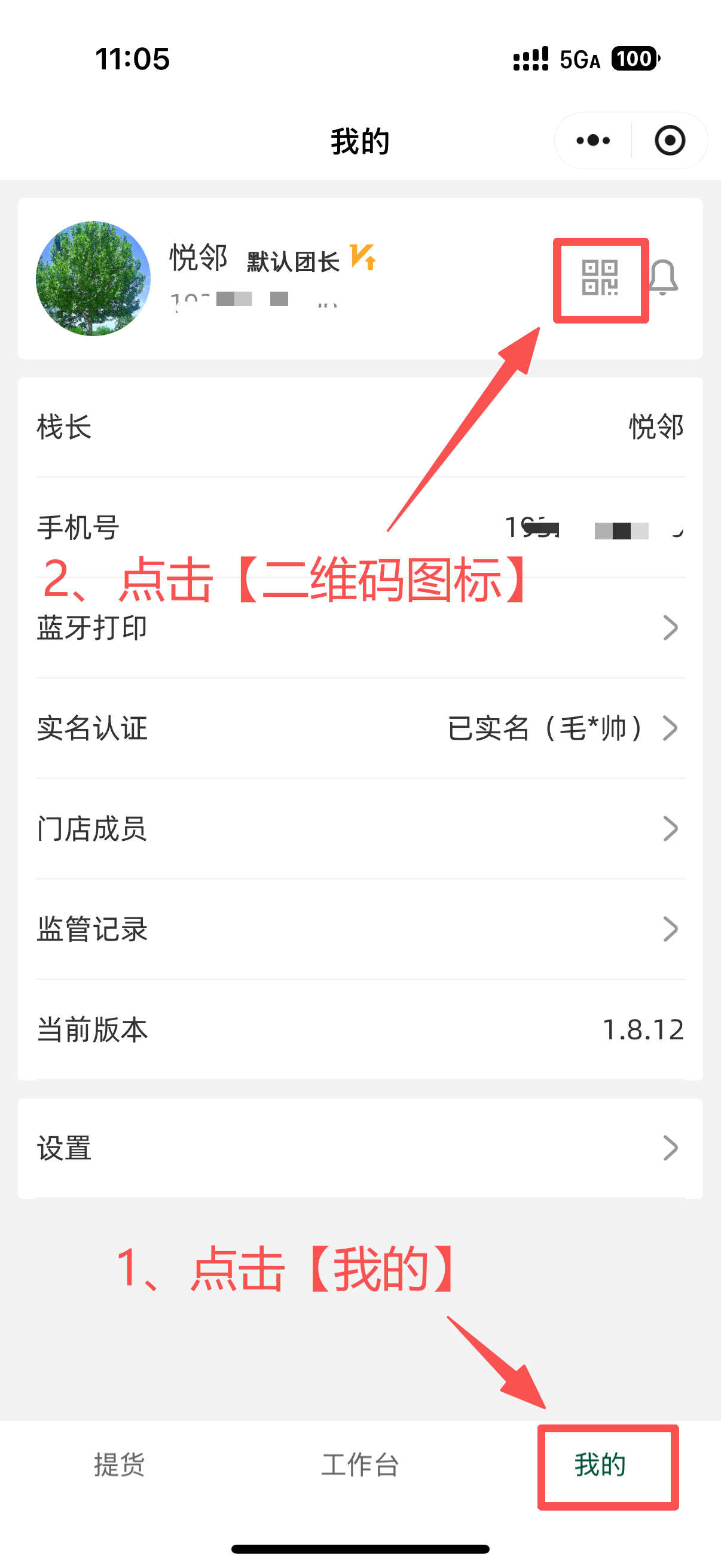
Task: Open 设置 page
Action: 360,1148
